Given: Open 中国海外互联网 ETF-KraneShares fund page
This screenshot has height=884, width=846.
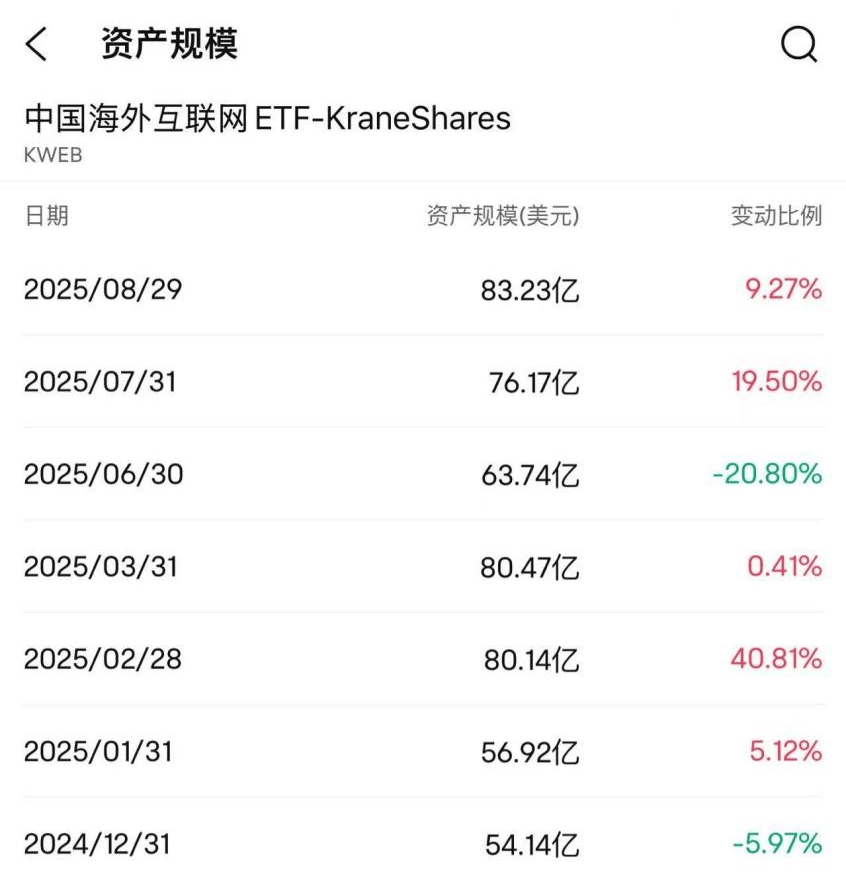Looking at the screenshot, I should point(267,118).
